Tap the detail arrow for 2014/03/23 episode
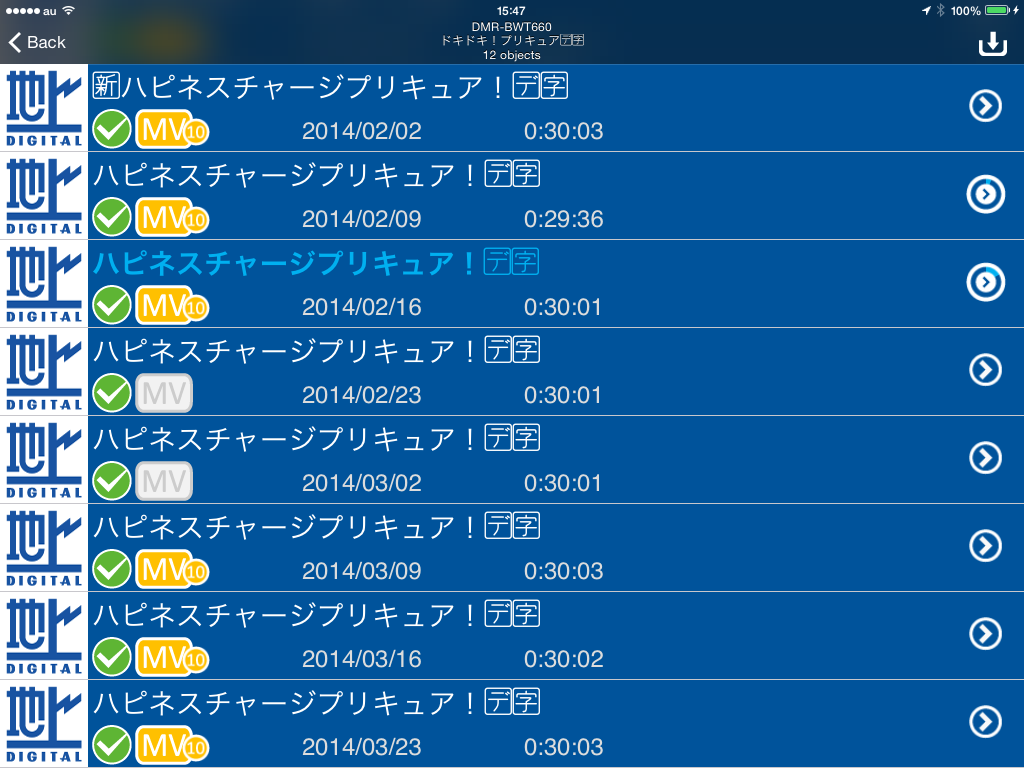This screenshot has width=1024, height=768. coord(986,722)
